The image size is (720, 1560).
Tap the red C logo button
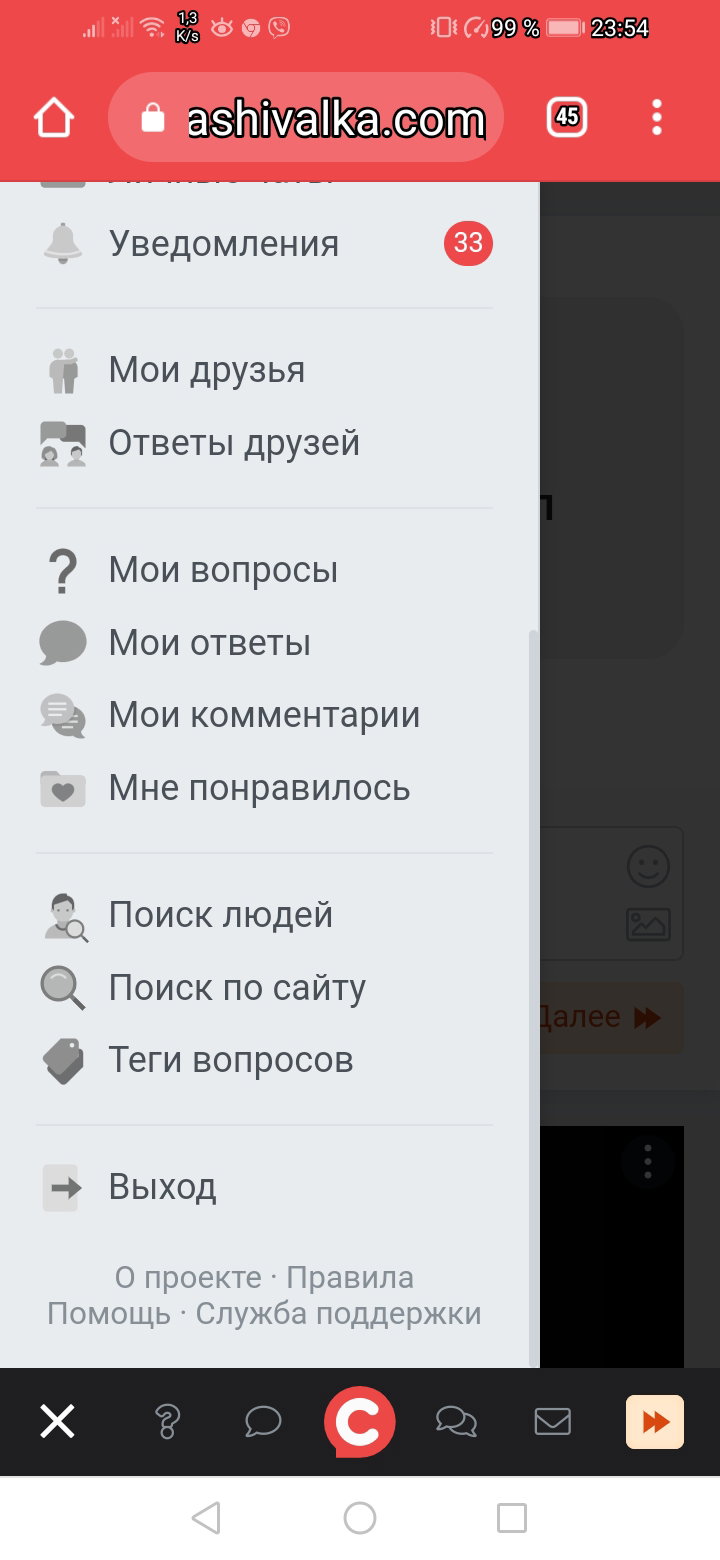pyautogui.click(x=360, y=1421)
